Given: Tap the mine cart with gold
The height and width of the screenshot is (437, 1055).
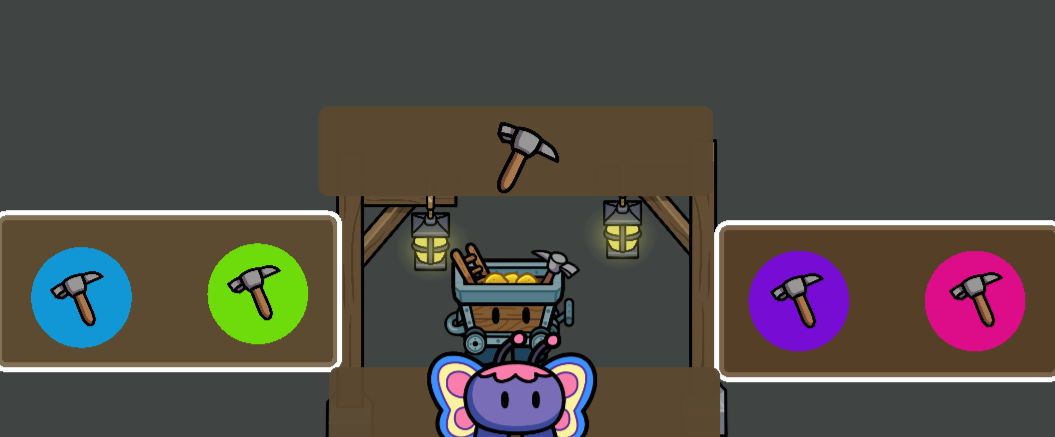Looking at the screenshot, I should click(x=509, y=298).
